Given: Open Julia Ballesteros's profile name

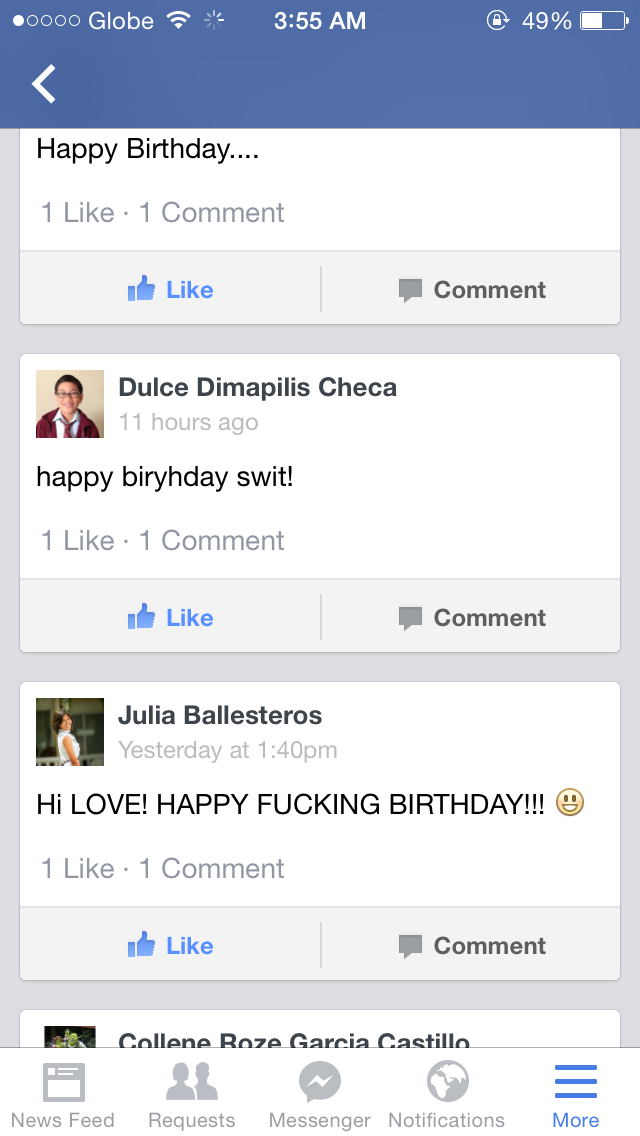Looking at the screenshot, I should 220,715.
